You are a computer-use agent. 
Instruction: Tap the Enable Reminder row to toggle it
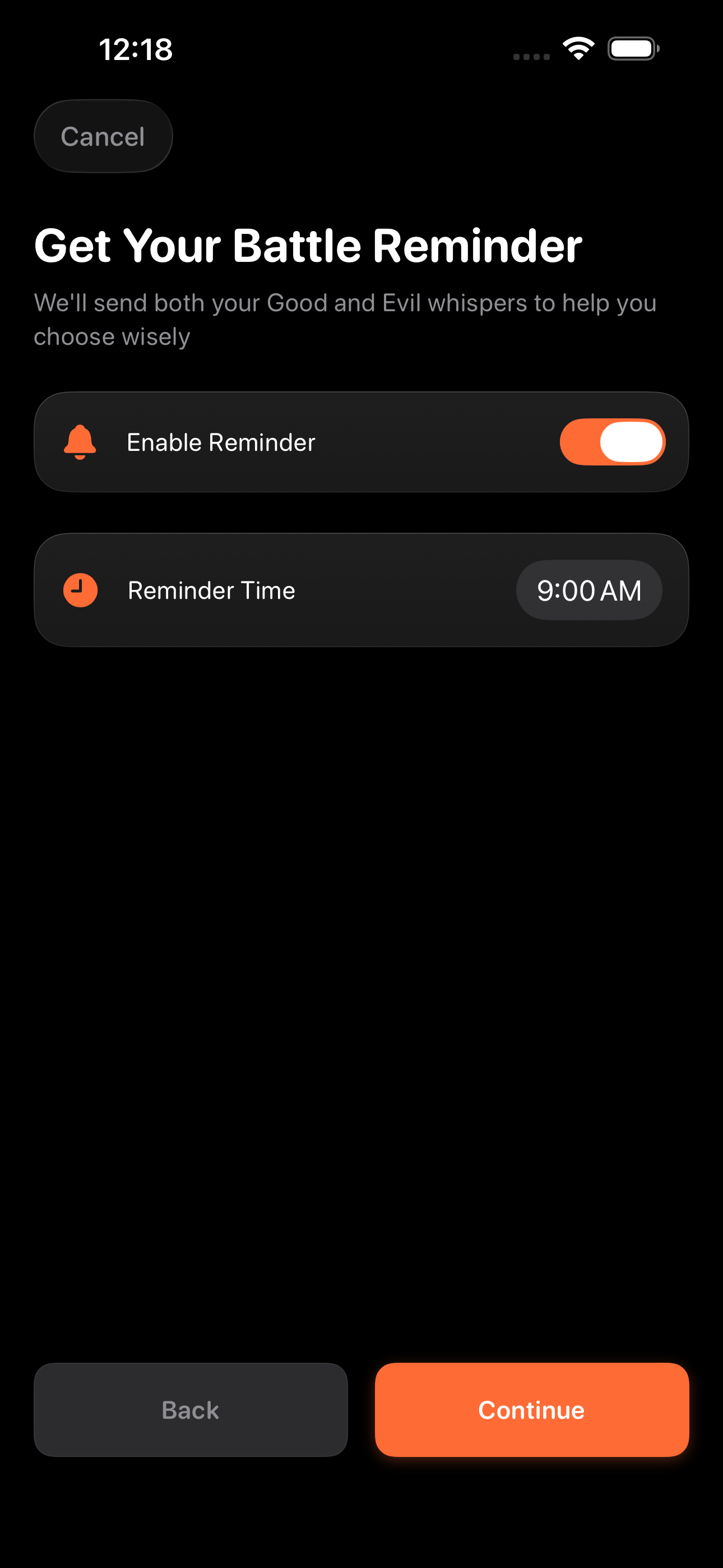pos(361,442)
